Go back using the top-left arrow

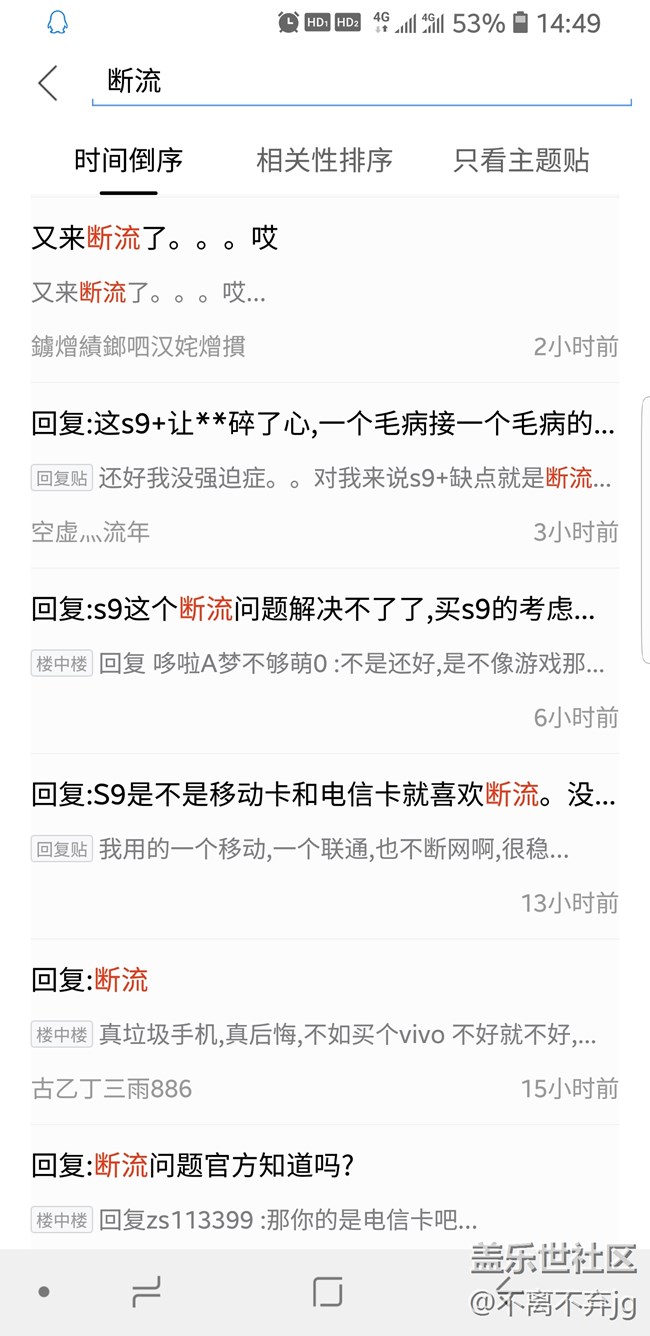[47, 83]
